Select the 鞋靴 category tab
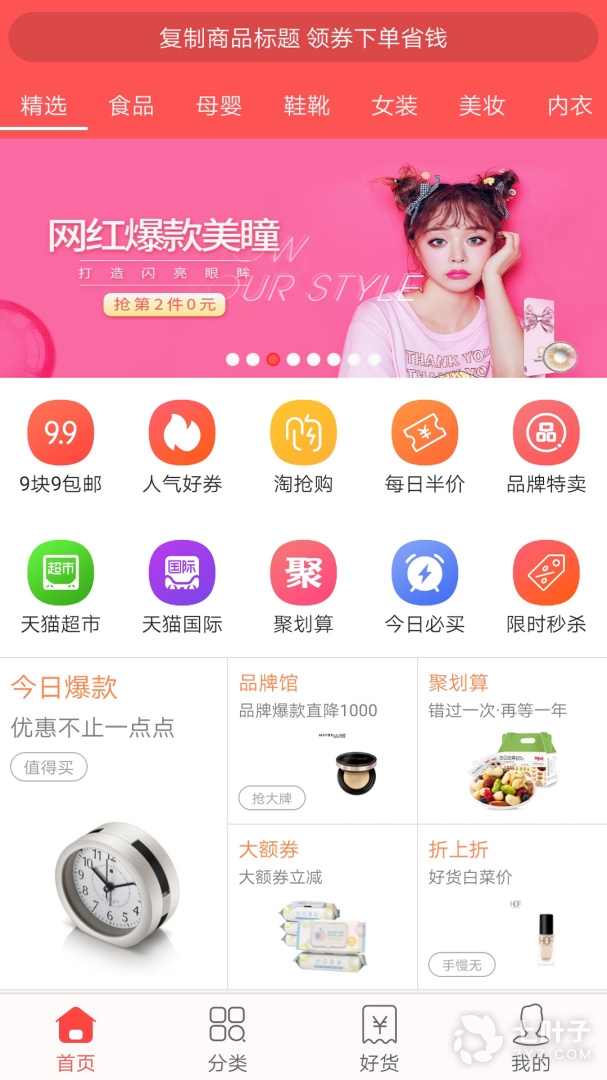 [x=306, y=106]
